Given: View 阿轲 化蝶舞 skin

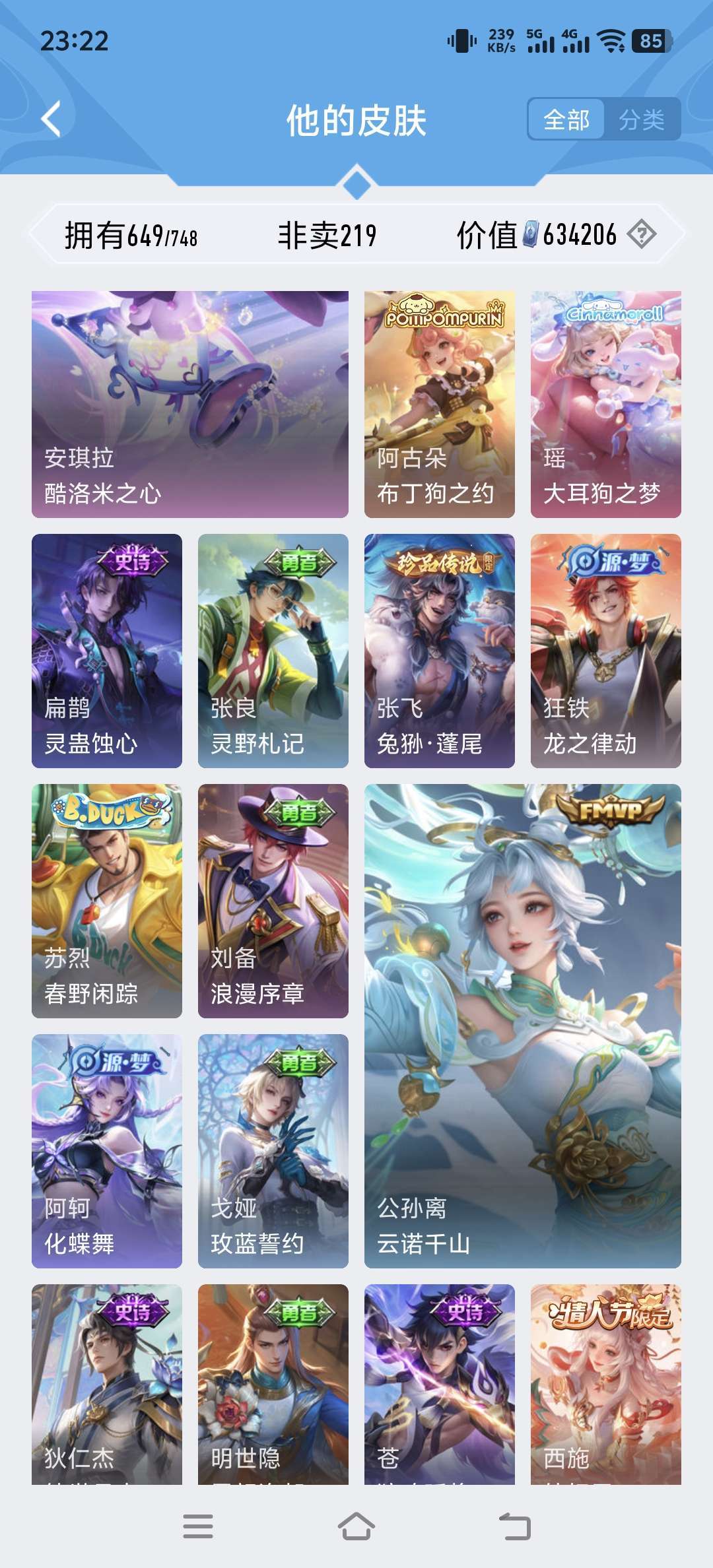Looking at the screenshot, I should pos(107,1150).
